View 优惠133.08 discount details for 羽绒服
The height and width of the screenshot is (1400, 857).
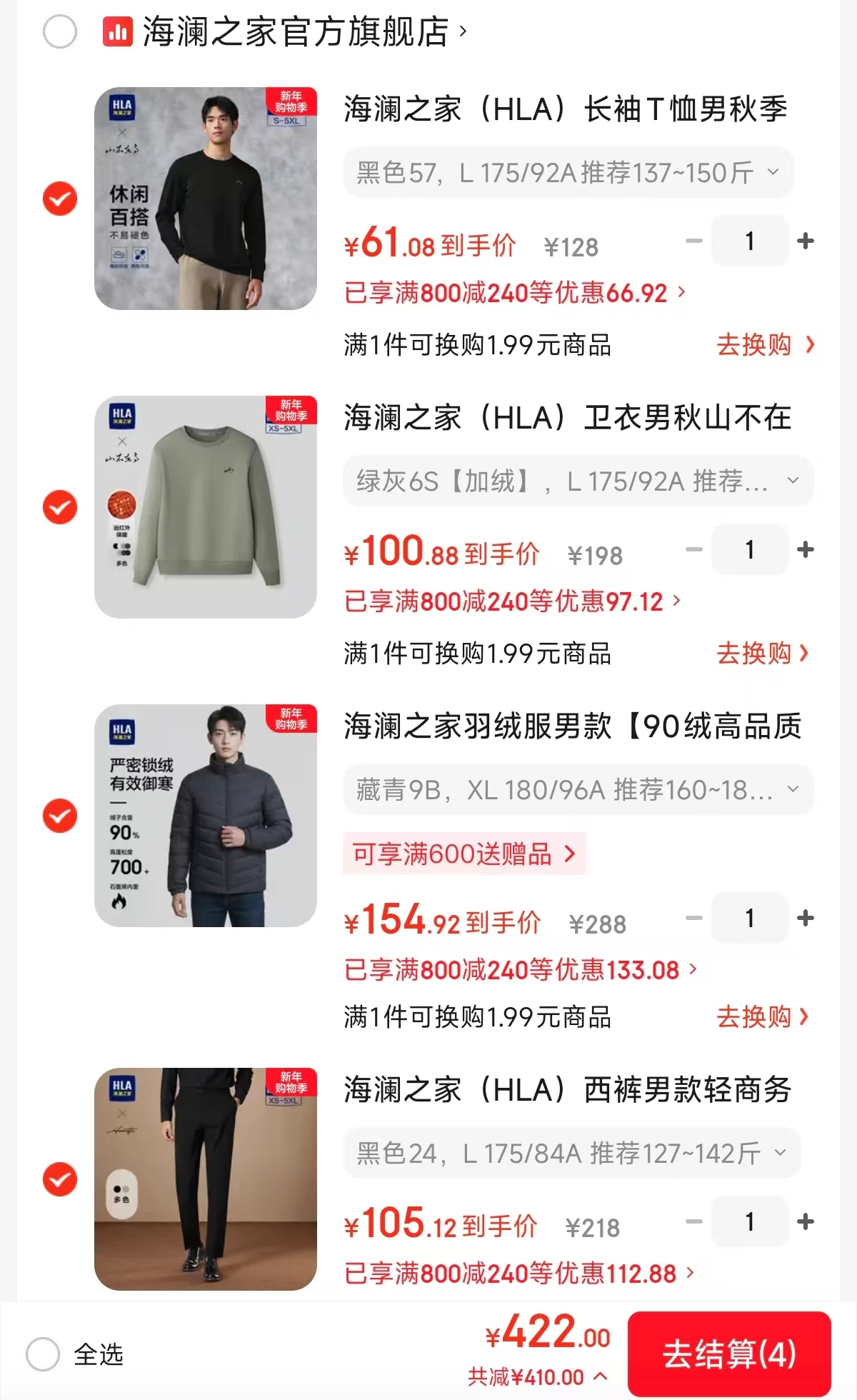(x=520, y=970)
